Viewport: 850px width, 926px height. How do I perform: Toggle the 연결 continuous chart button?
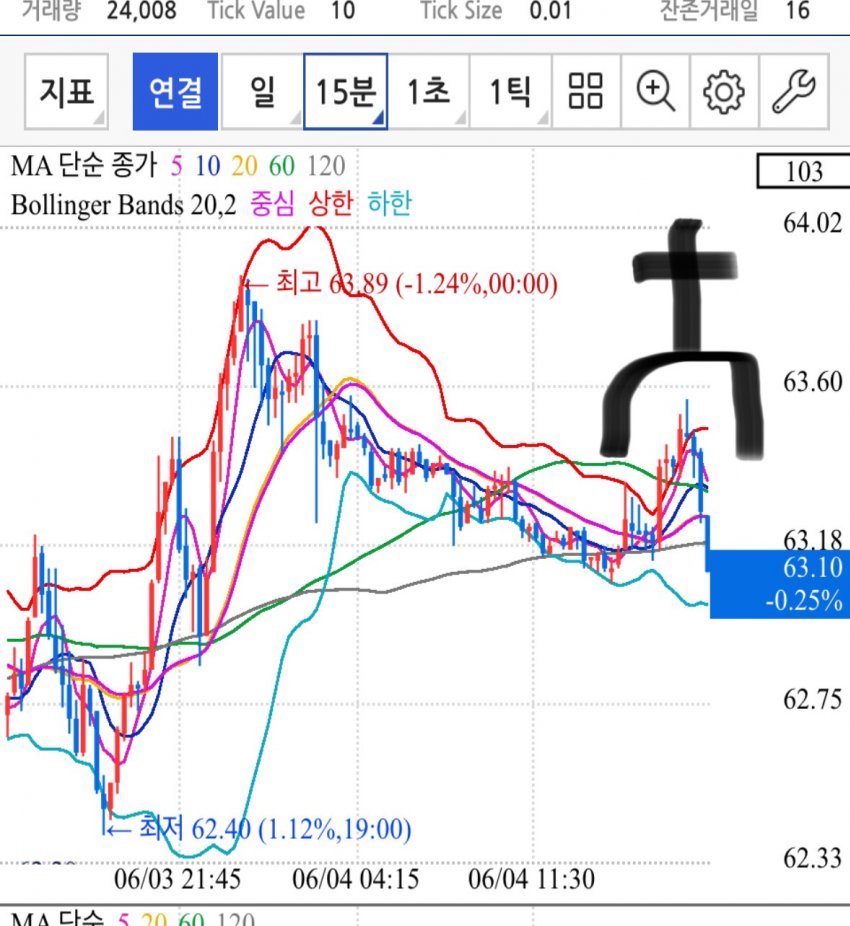[175, 93]
